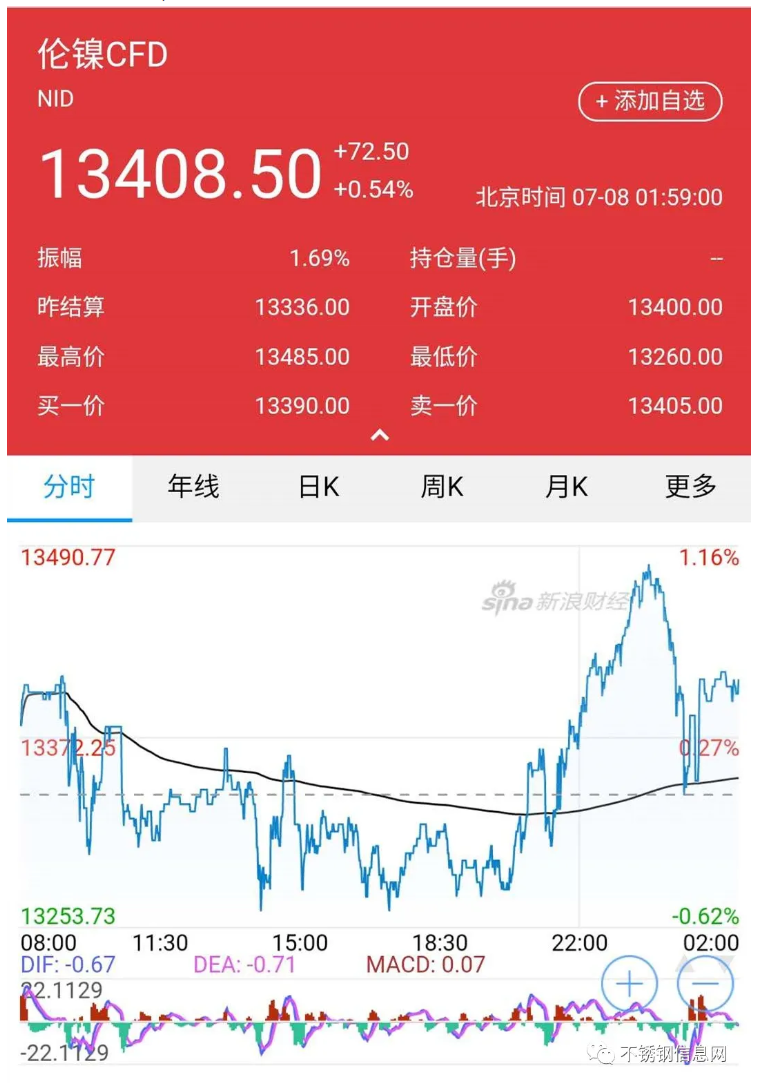757x1083 pixels.
Task: Switch to the 周K weekly chart tab
Action: tap(442, 486)
